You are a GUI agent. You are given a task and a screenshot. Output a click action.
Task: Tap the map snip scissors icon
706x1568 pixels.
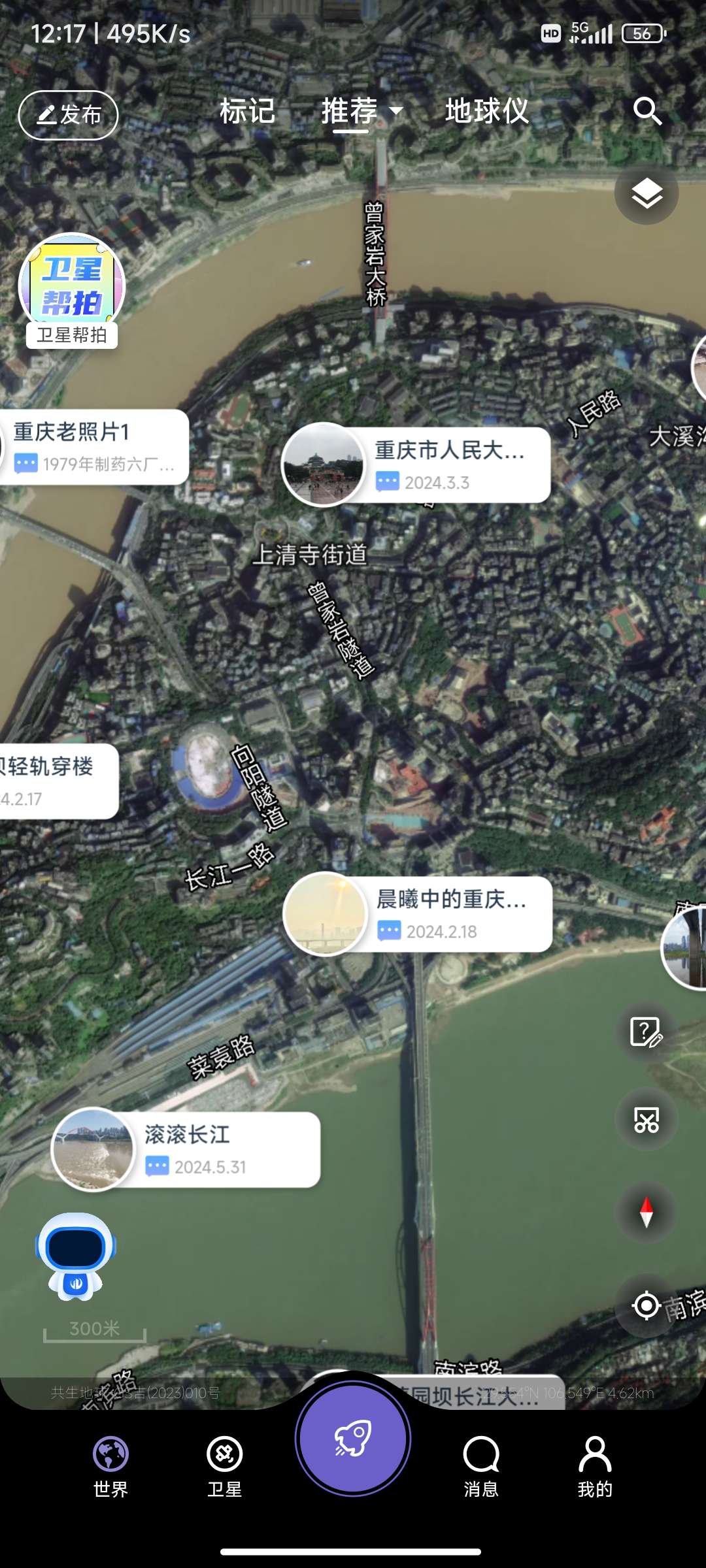coord(647,1120)
